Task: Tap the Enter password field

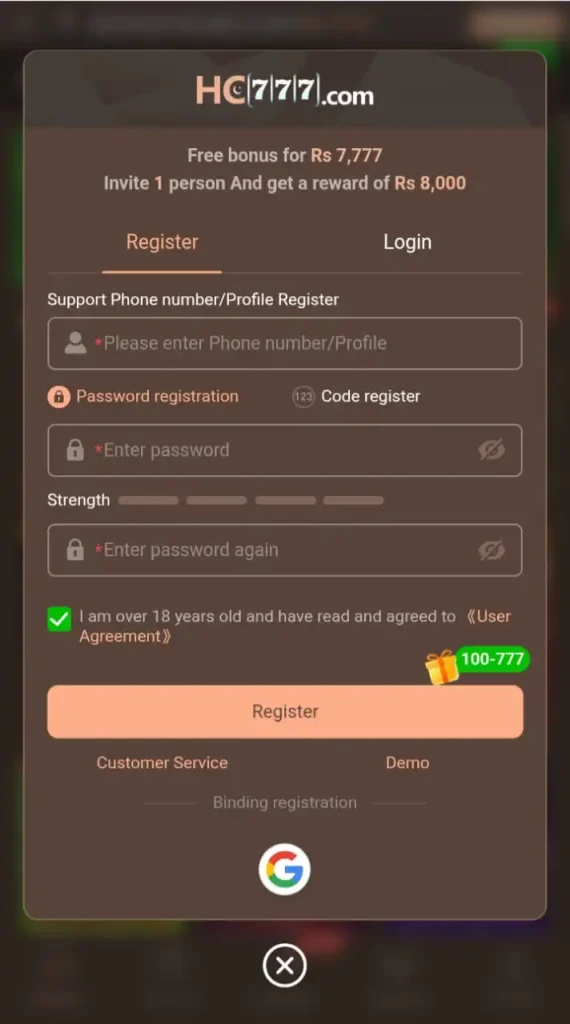Action: pos(285,451)
